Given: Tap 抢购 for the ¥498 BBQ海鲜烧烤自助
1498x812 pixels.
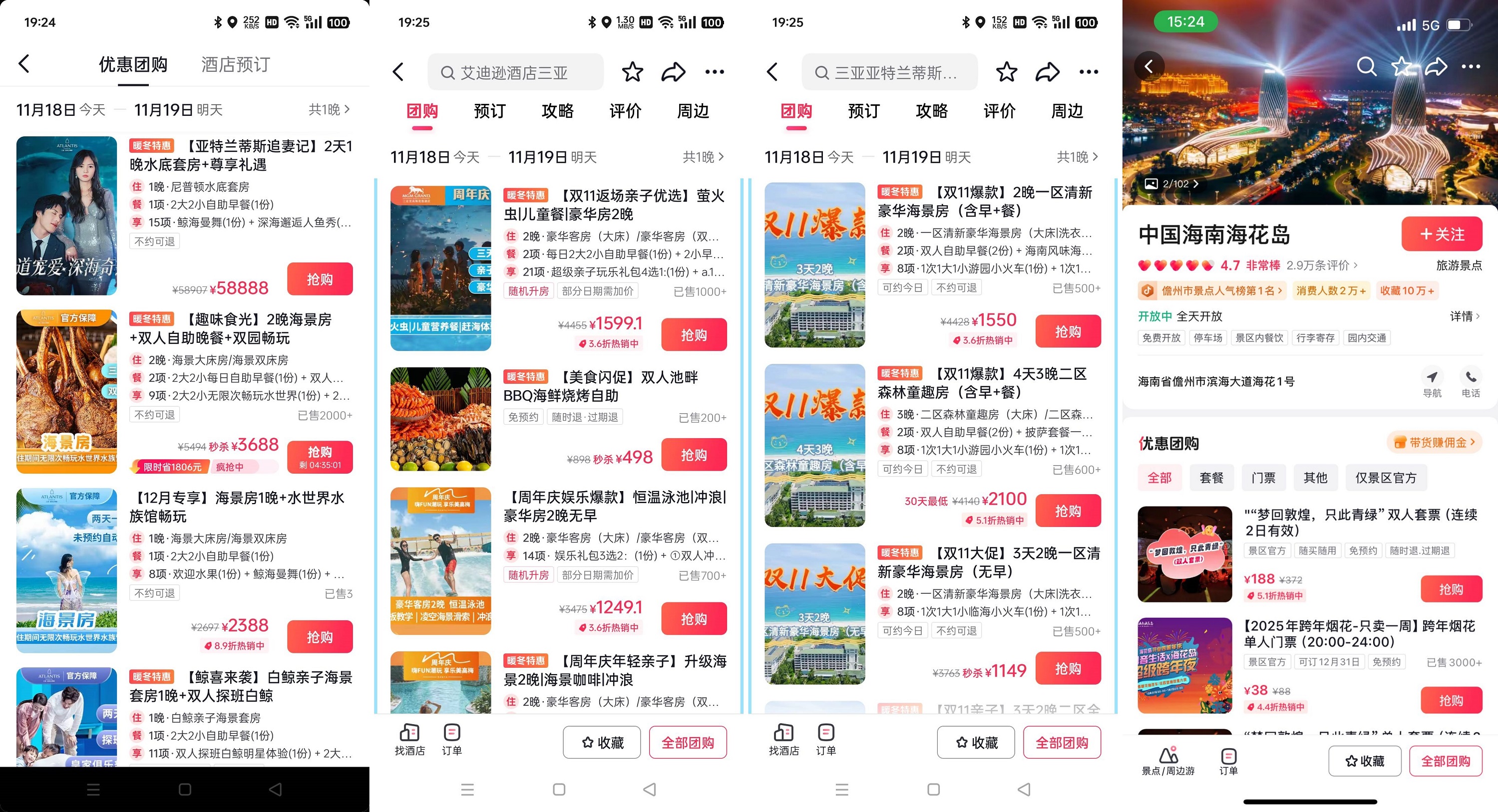Looking at the screenshot, I should (693, 455).
